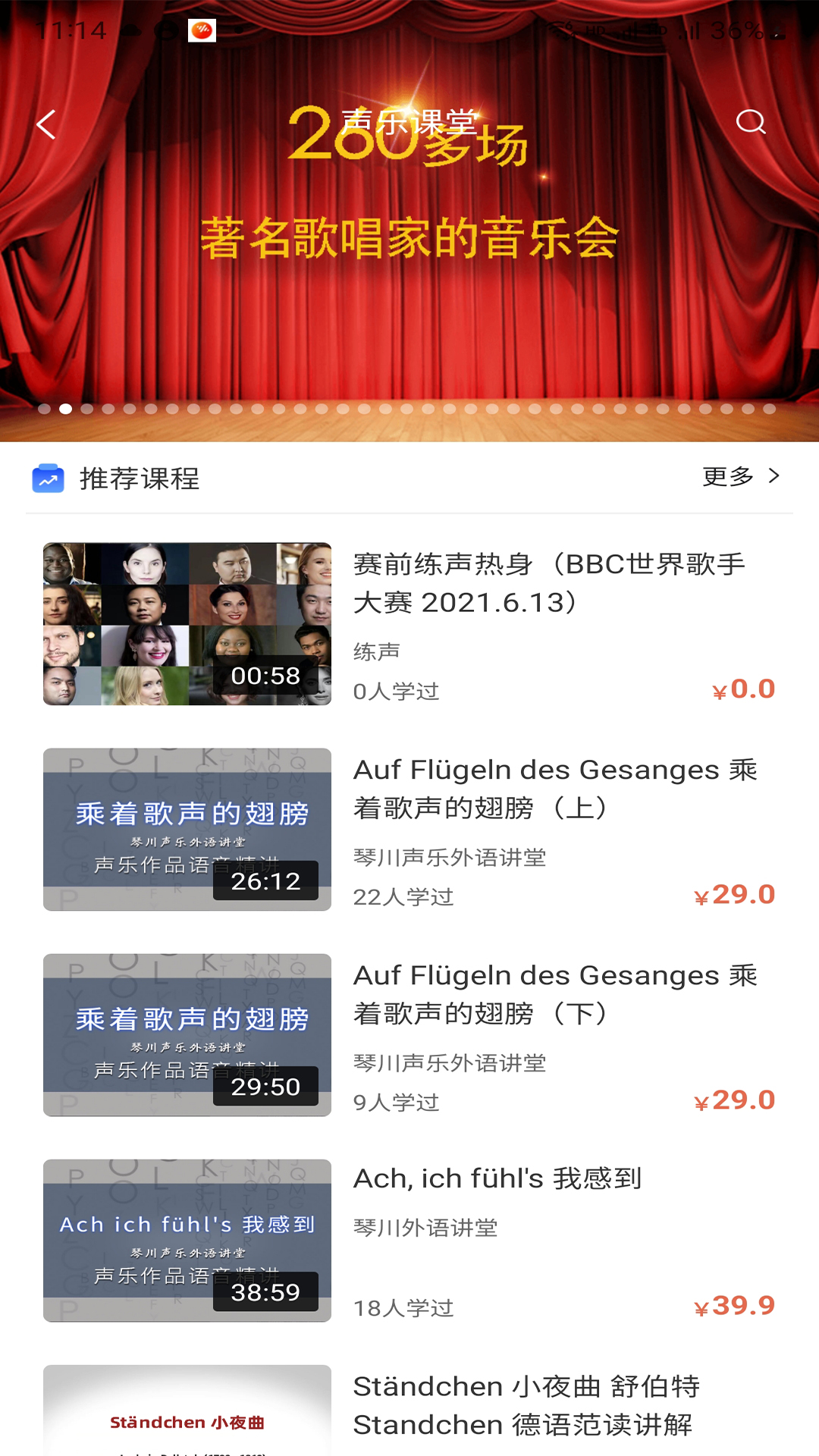
Task: Tap the back arrow at top left
Action: [45, 125]
